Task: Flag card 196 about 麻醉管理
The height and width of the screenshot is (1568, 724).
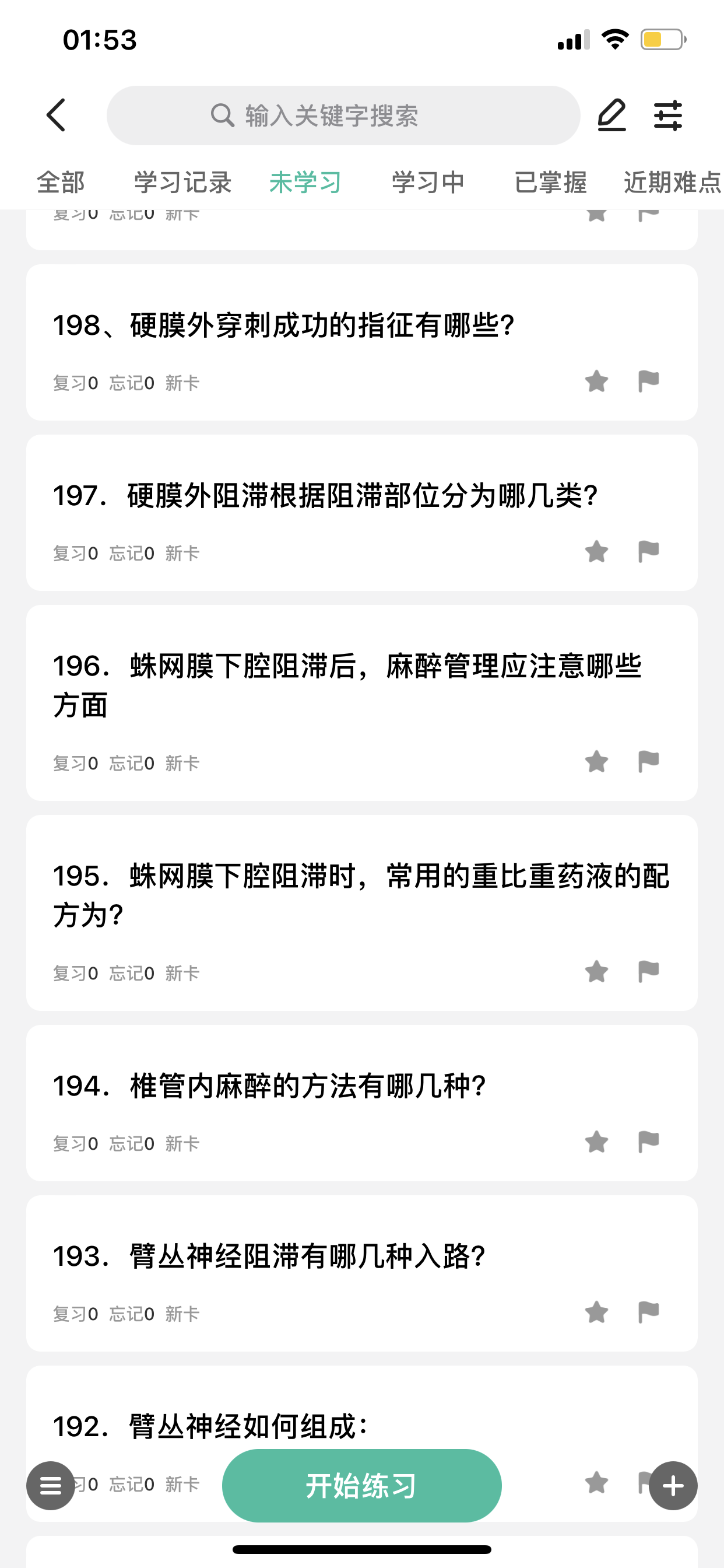Action: (649, 761)
